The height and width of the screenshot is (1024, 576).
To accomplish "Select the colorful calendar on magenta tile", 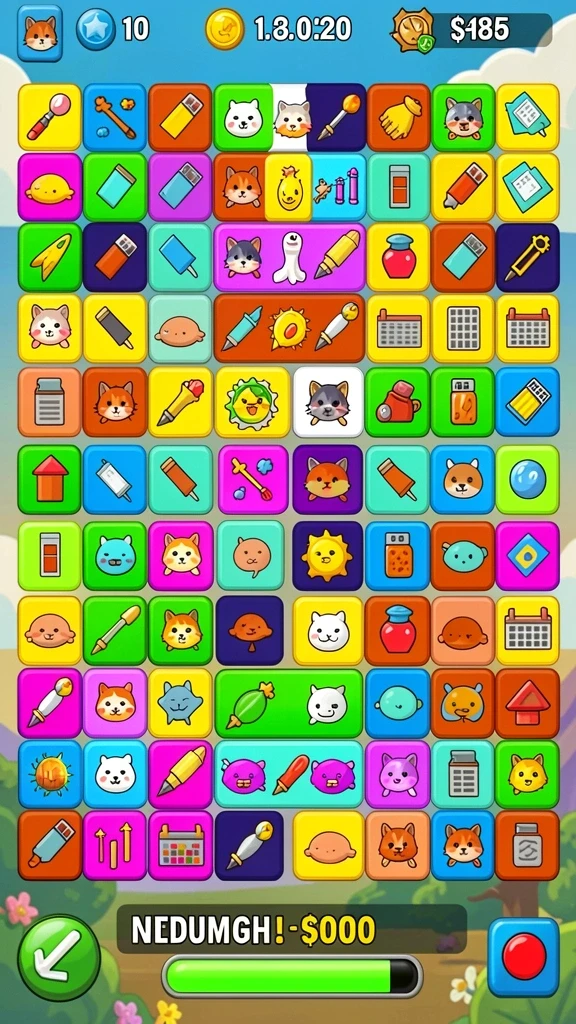I will (x=180, y=846).
